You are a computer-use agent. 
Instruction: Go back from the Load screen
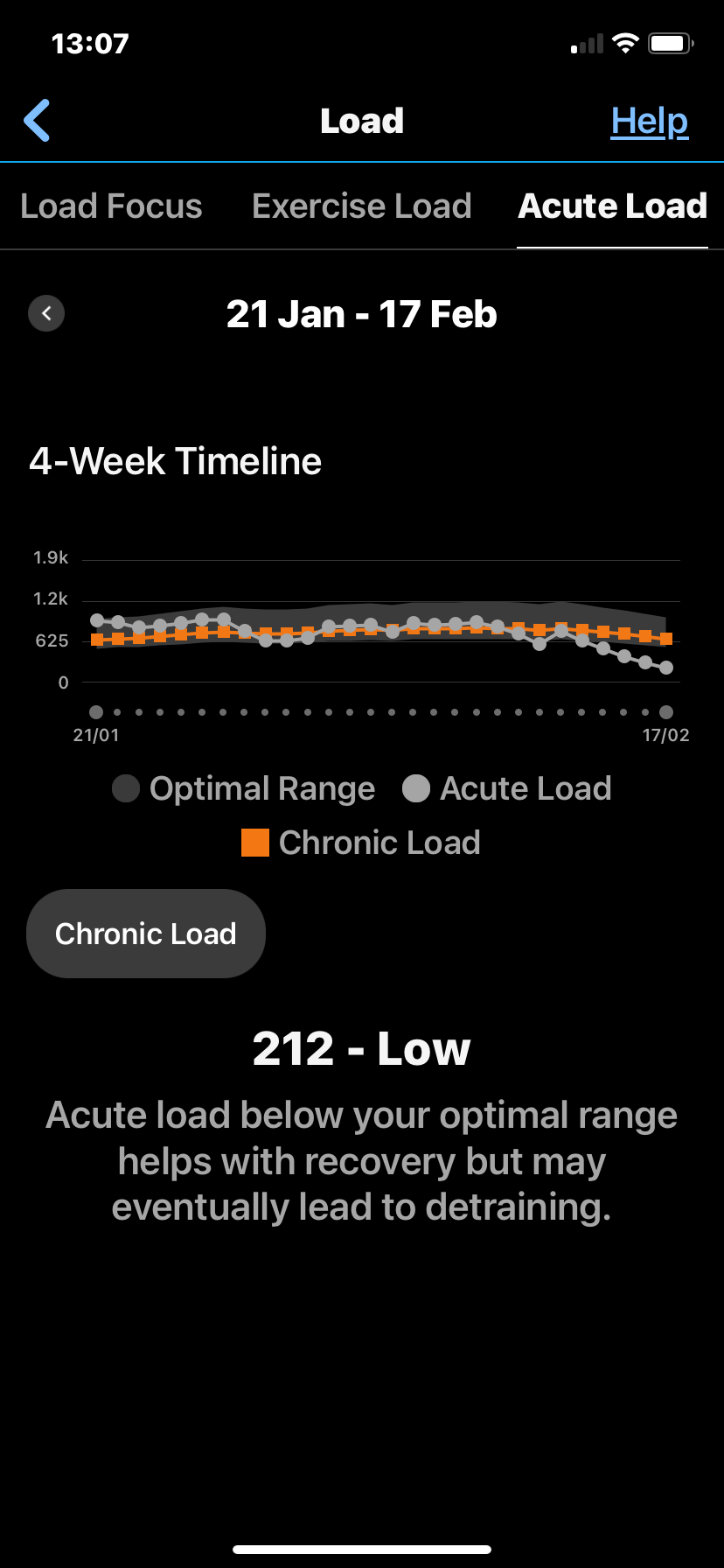tap(38, 121)
